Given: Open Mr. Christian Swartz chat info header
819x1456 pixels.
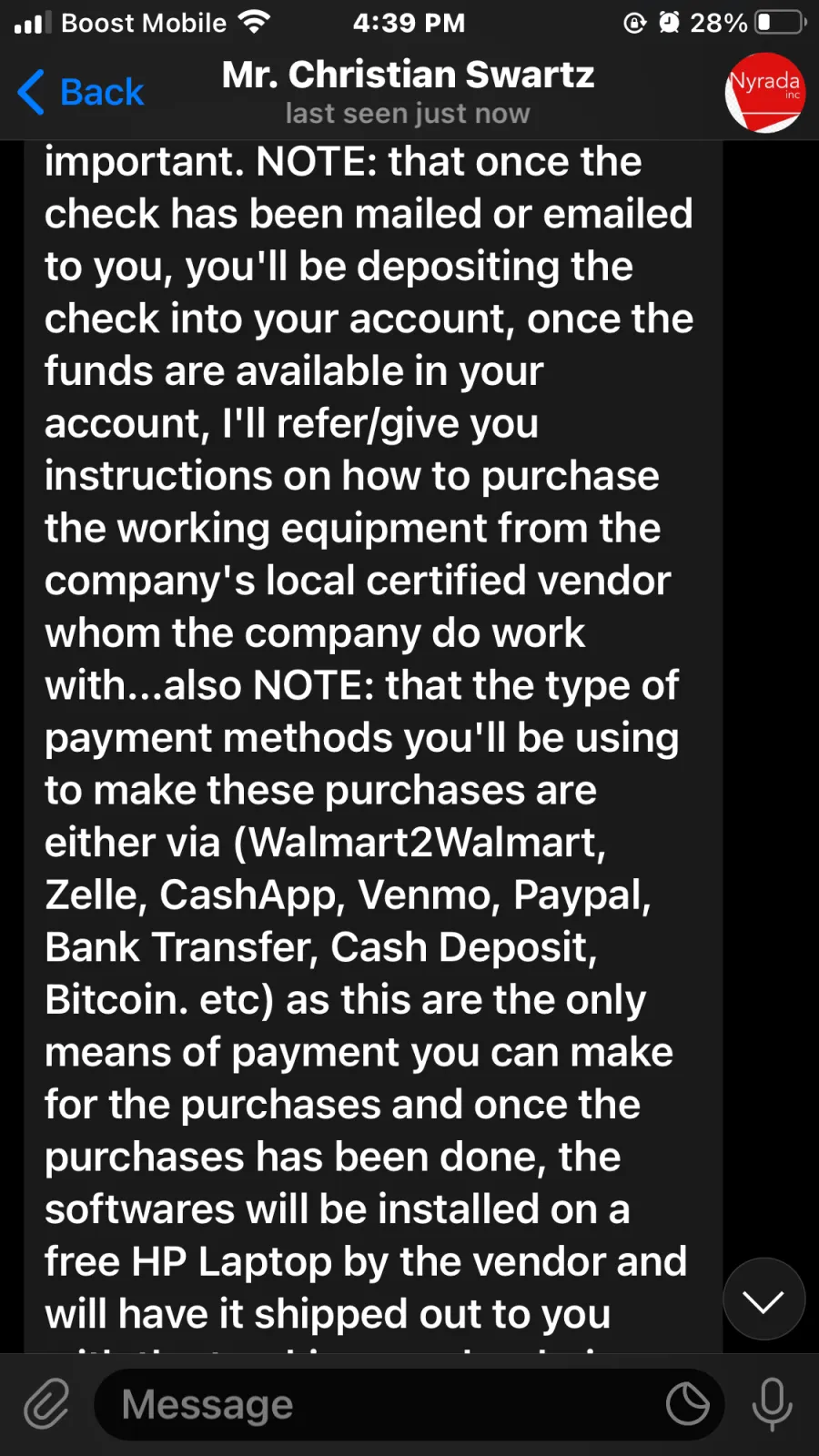Looking at the screenshot, I should pos(408,91).
